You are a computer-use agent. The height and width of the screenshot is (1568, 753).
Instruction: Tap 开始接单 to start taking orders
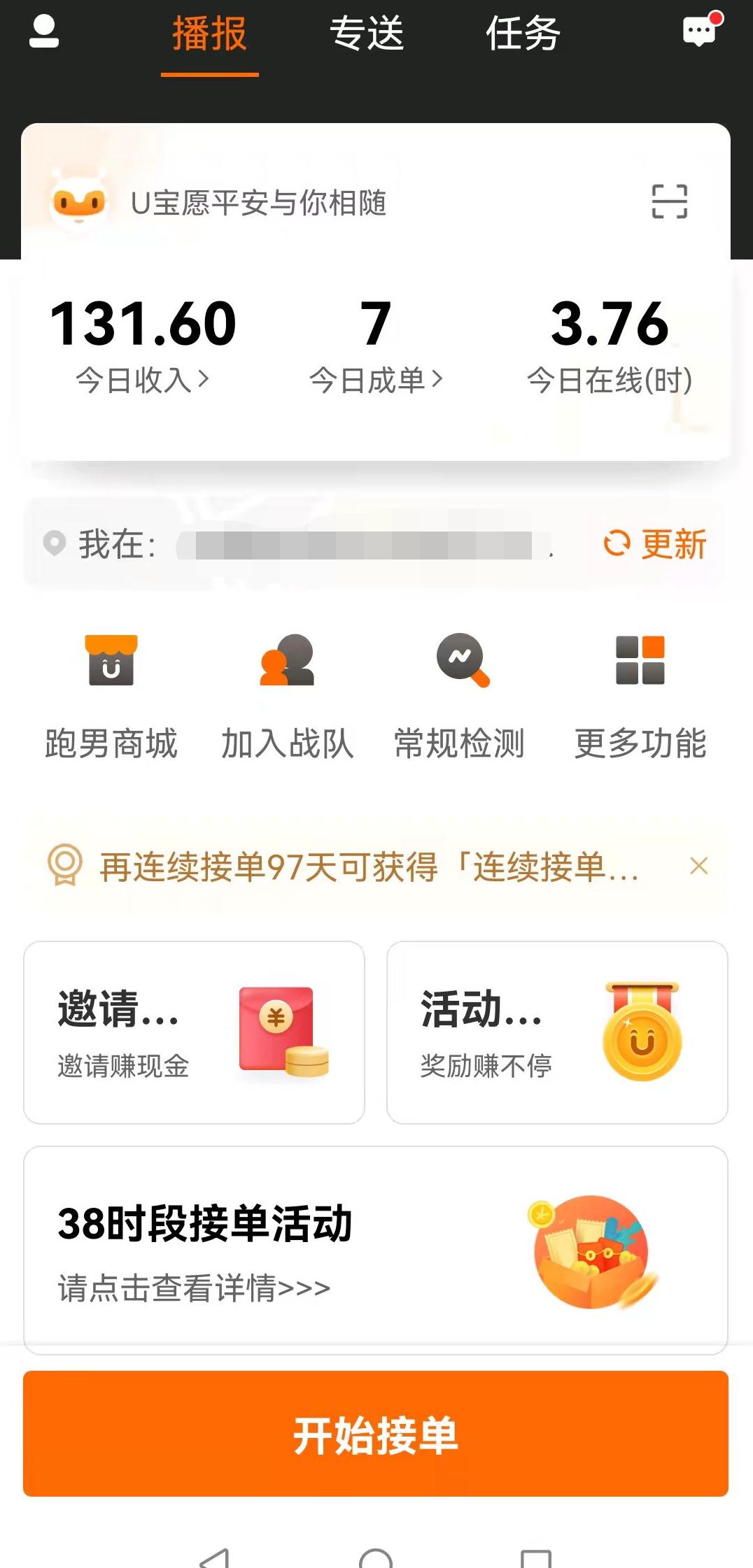pyautogui.click(x=376, y=1434)
